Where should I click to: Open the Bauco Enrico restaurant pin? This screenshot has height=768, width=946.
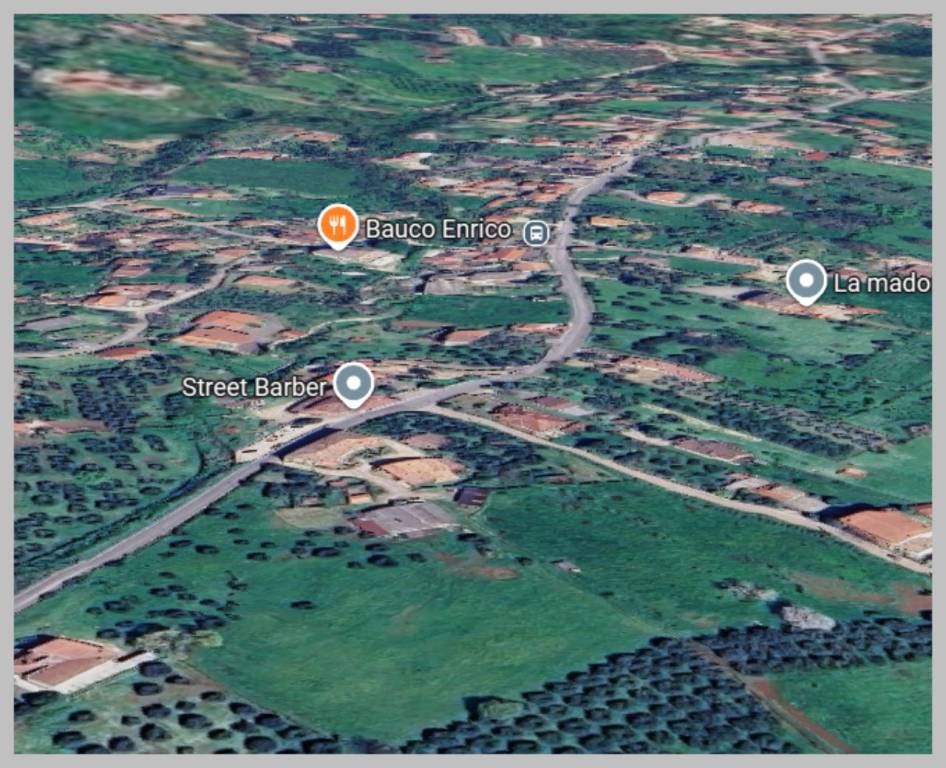[338, 224]
